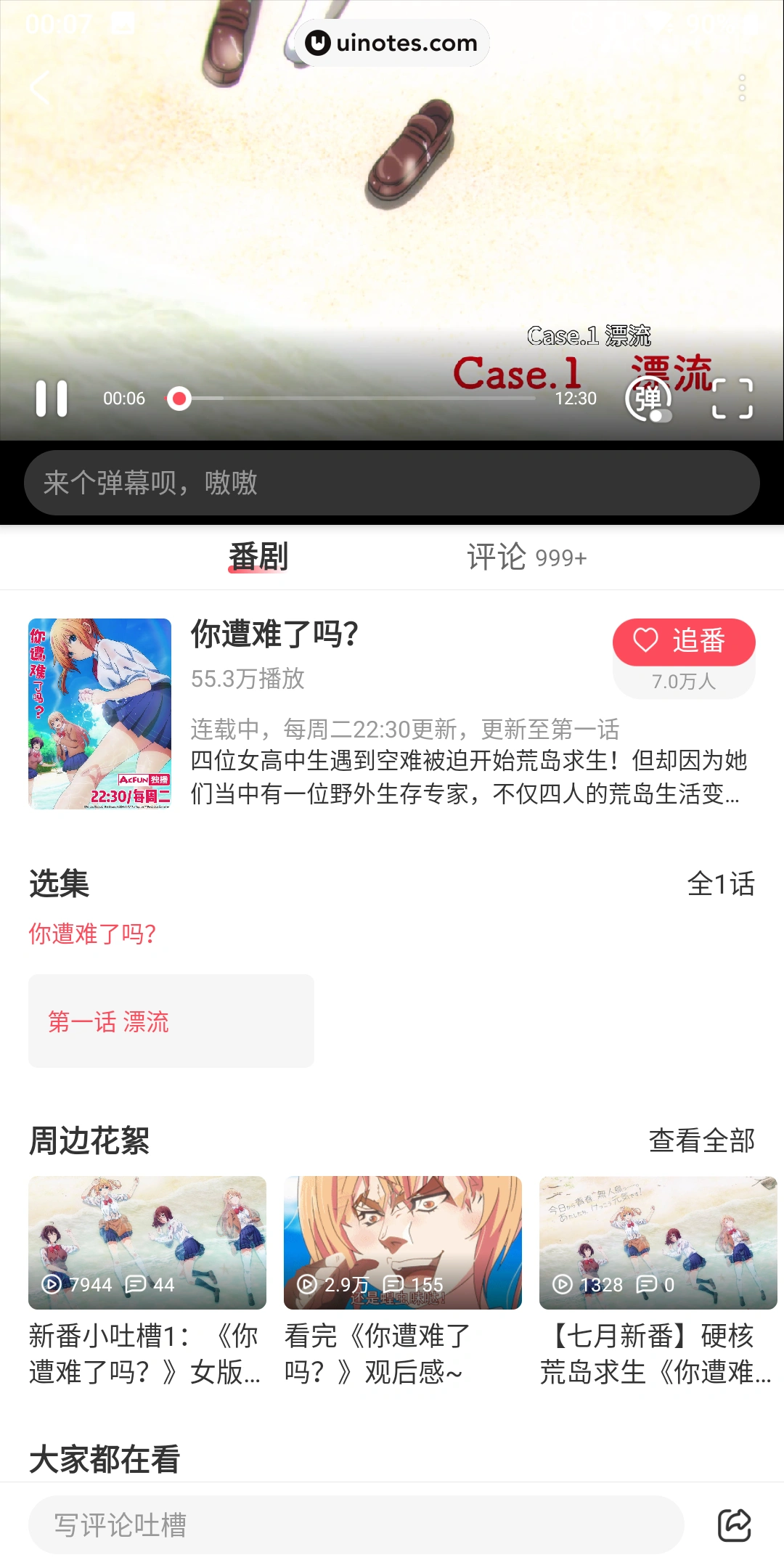Viewport: 784px width, 1568px height.
Task: Share this anime
Action: [734, 1524]
